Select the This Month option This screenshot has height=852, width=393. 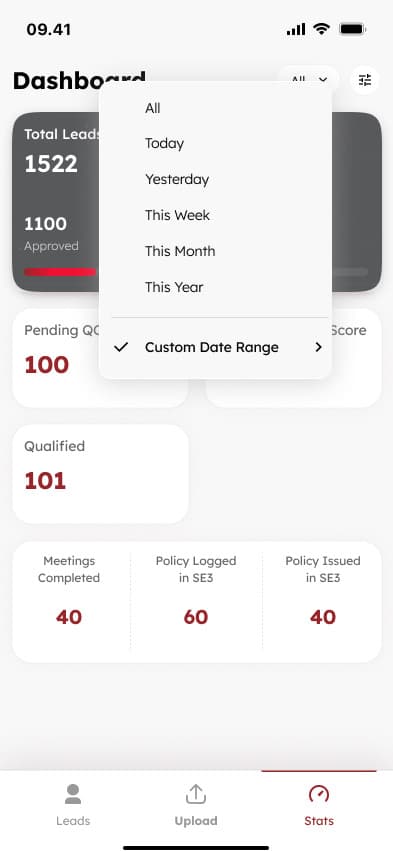pyautogui.click(x=215, y=251)
